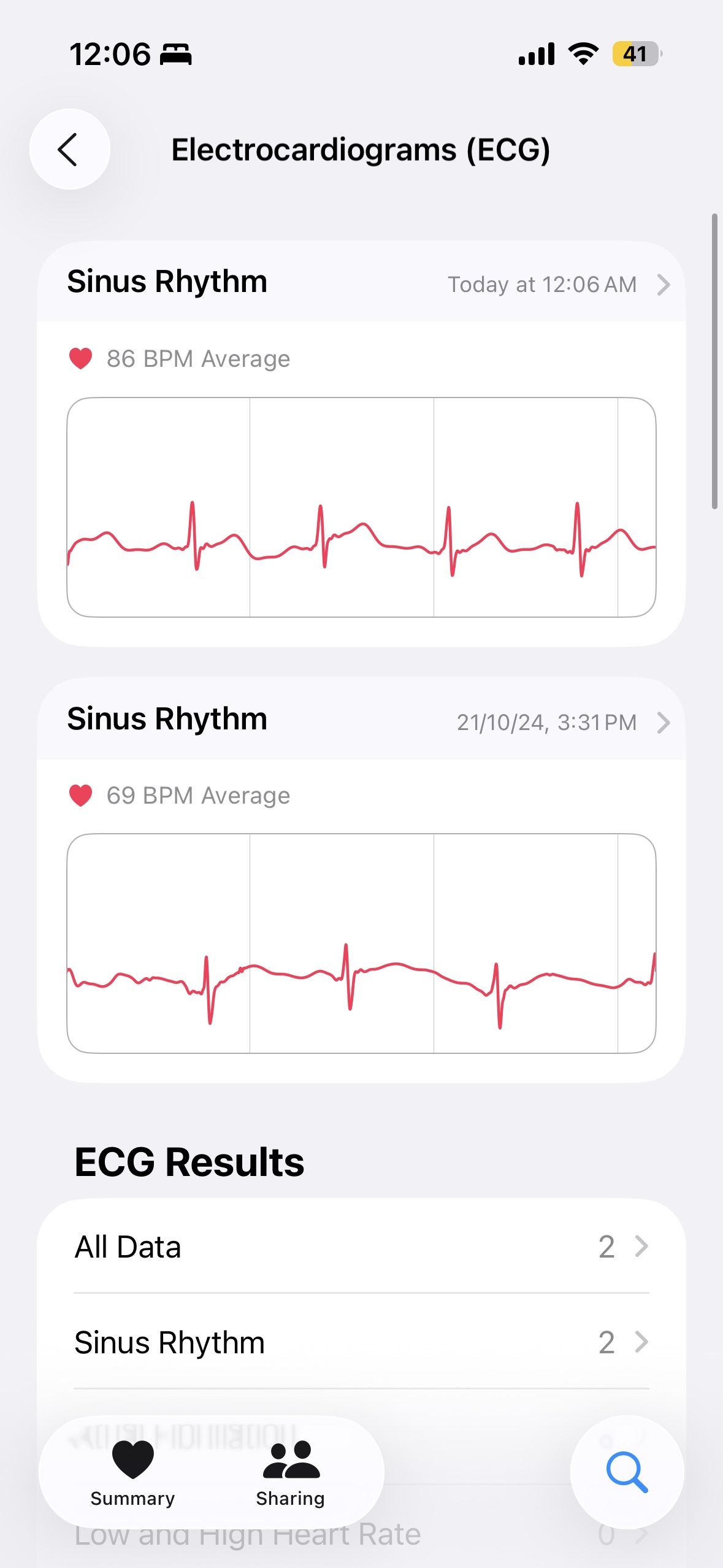Open the Sinus Rhythm results row
The width and height of the screenshot is (723, 1568).
(361, 1342)
